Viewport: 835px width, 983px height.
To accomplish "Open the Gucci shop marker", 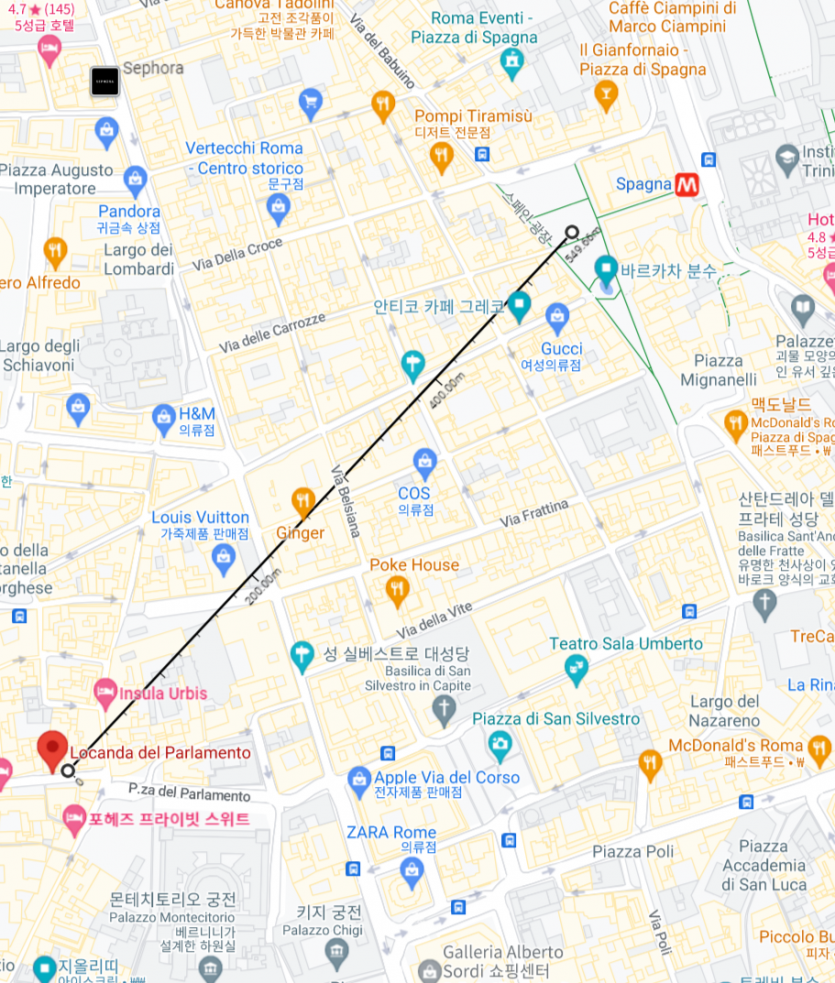I will [x=558, y=318].
